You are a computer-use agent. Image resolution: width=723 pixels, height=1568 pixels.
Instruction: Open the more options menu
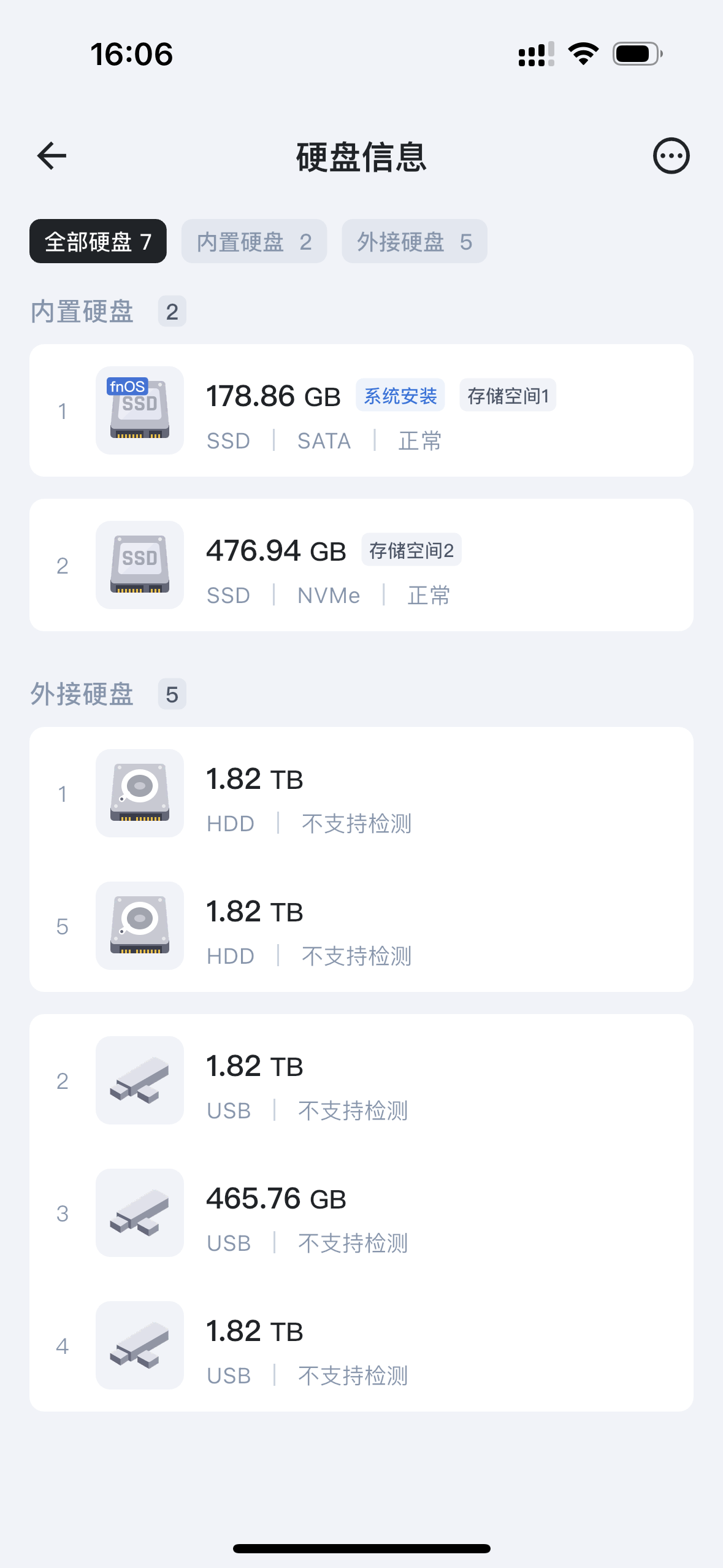pyautogui.click(x=671, y=156)
